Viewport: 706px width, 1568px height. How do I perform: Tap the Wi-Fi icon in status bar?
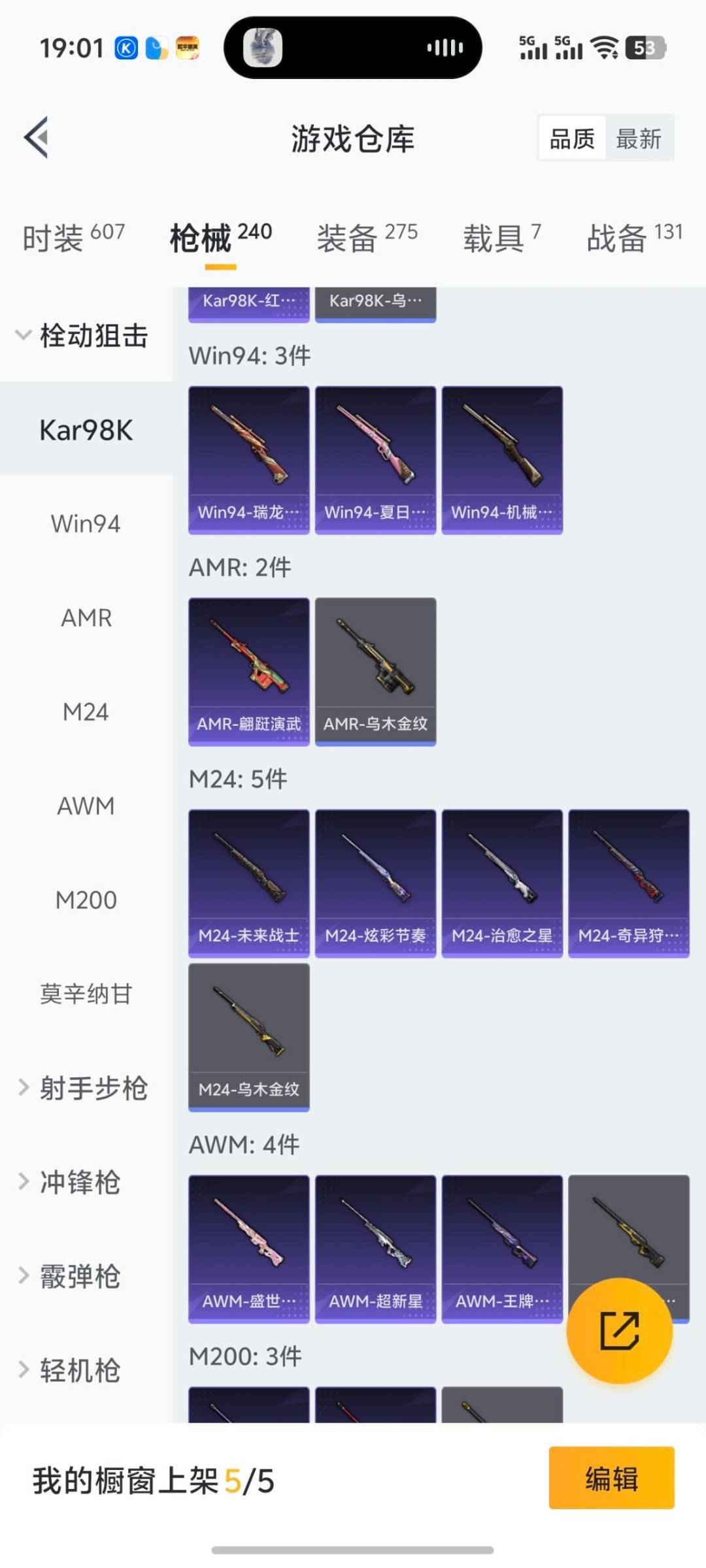point(605,47)
